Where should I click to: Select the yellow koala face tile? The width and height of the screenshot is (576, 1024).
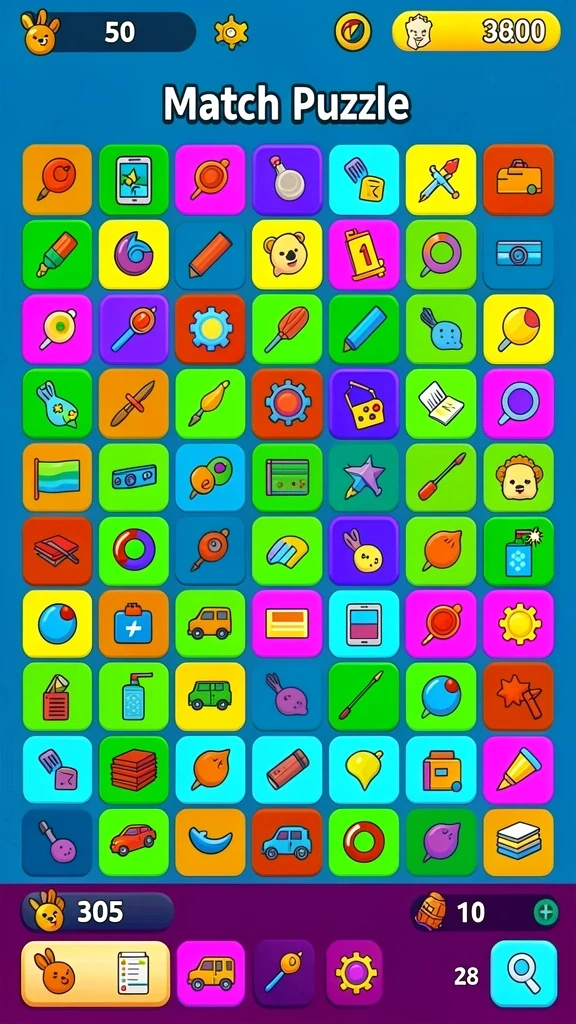click(287, 255)
